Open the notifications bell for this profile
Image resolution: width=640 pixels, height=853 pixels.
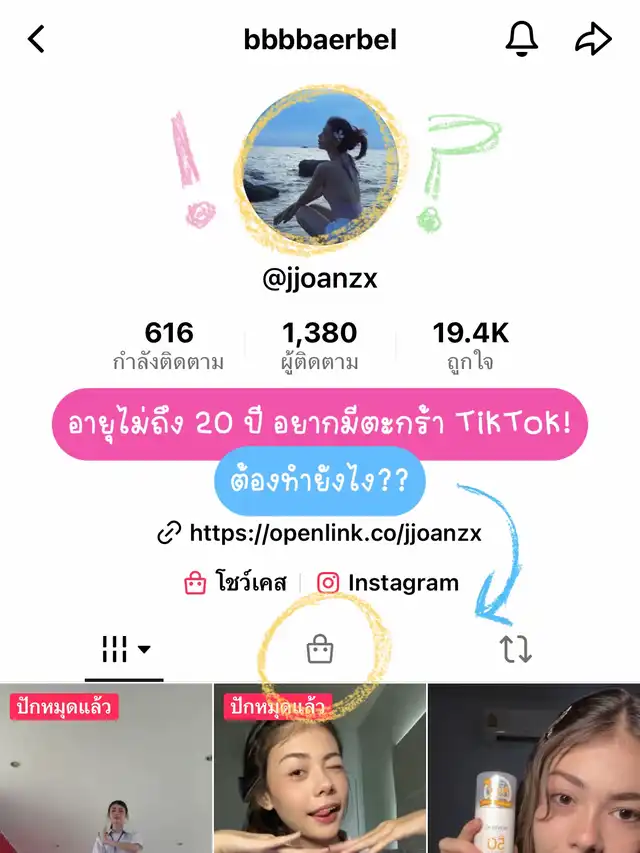click(521, 39)
